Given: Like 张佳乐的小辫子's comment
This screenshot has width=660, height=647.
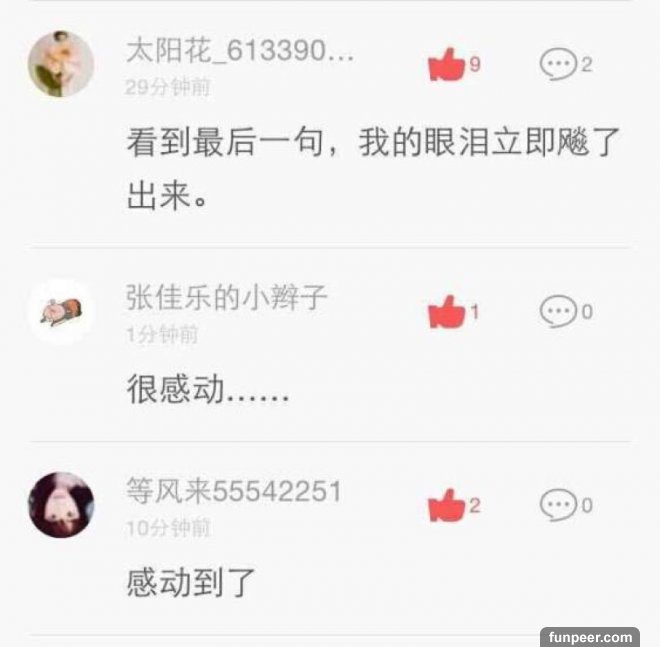Looking at the screenshot, I should point(447,312).
